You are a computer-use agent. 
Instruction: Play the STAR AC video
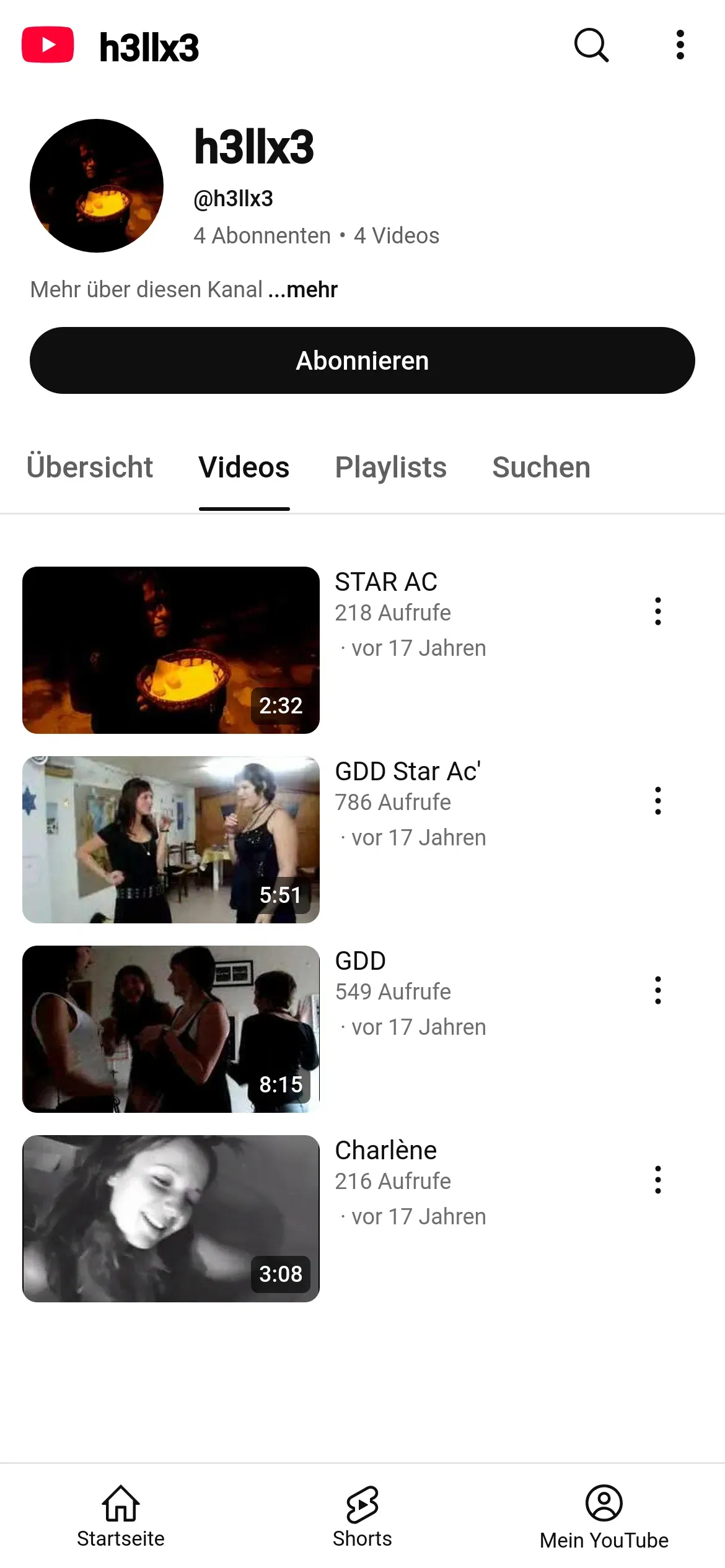coord(171,650)
